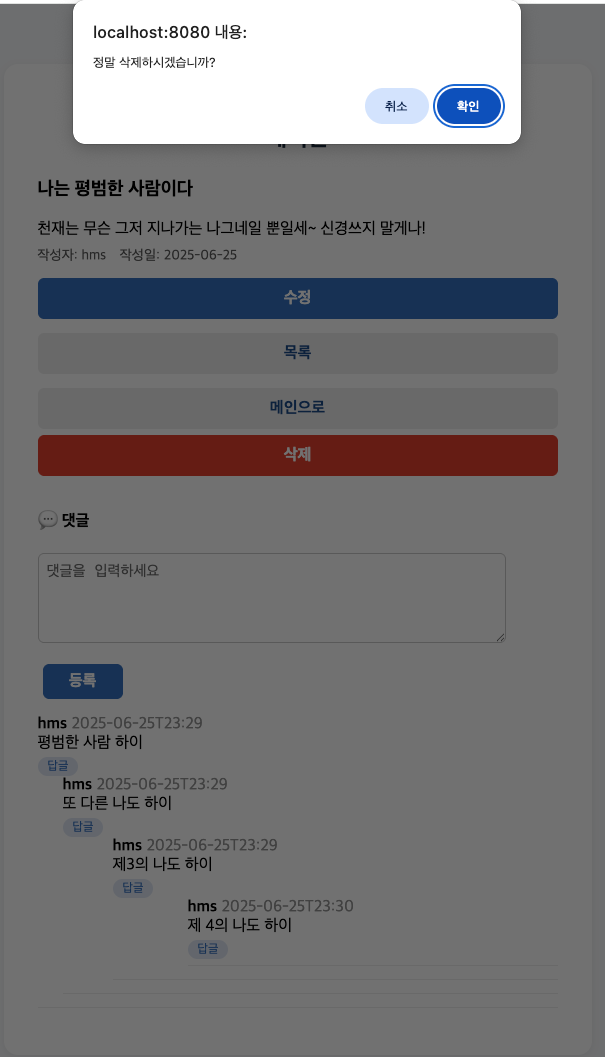The height and width of the screenshot is (1057, 605).
Task: Confirm deletion with the 확인 button
Action: coord(468,106)
